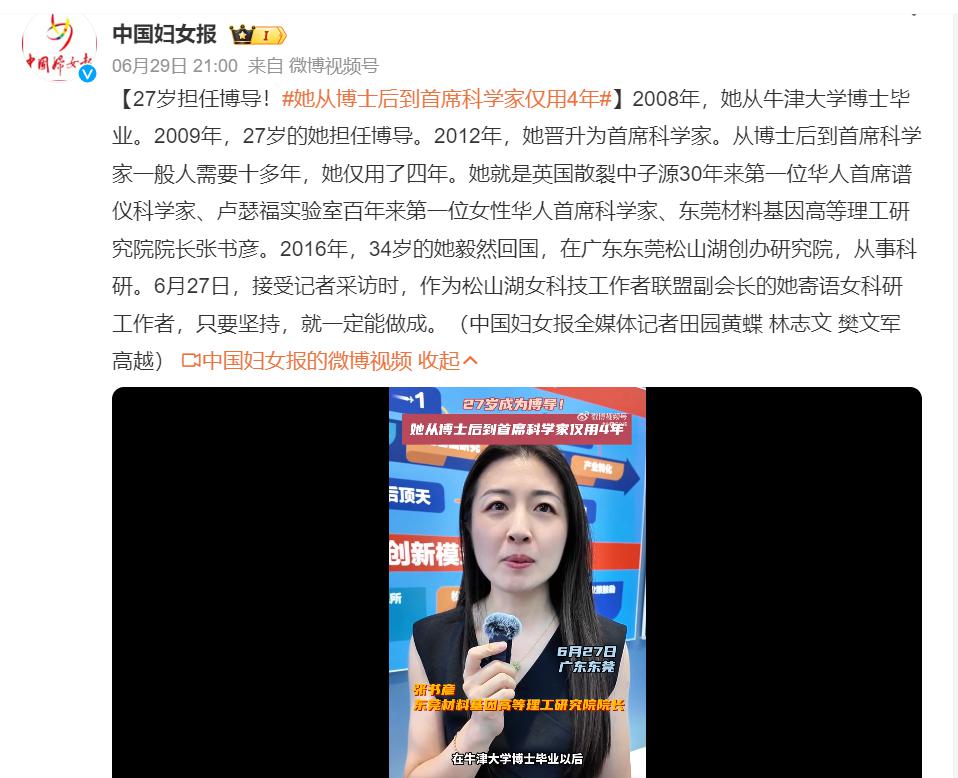Open the post timestamp 06月29日 21:00

pos(175,66)
